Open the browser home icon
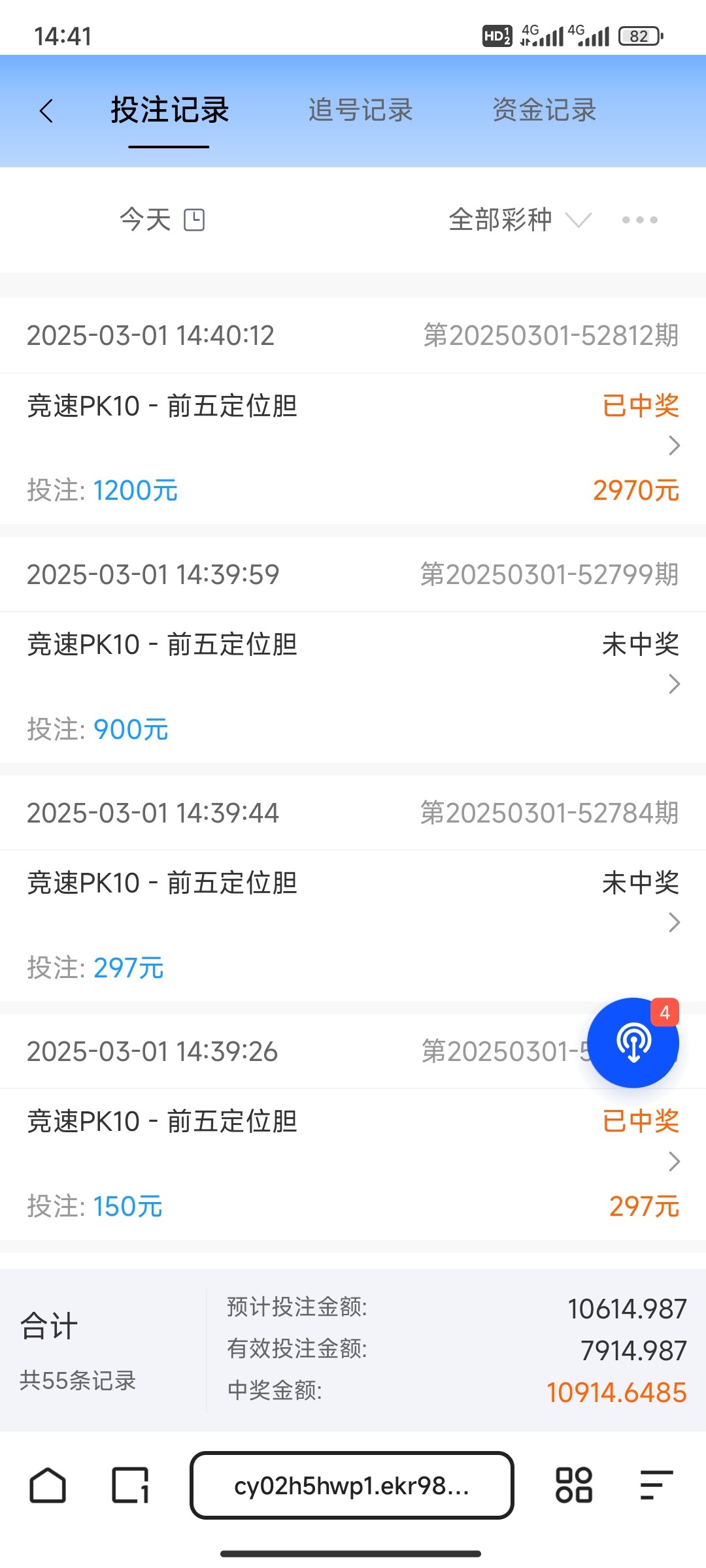This screenshot has width=706, height=1568. (x=49, y=1484)
